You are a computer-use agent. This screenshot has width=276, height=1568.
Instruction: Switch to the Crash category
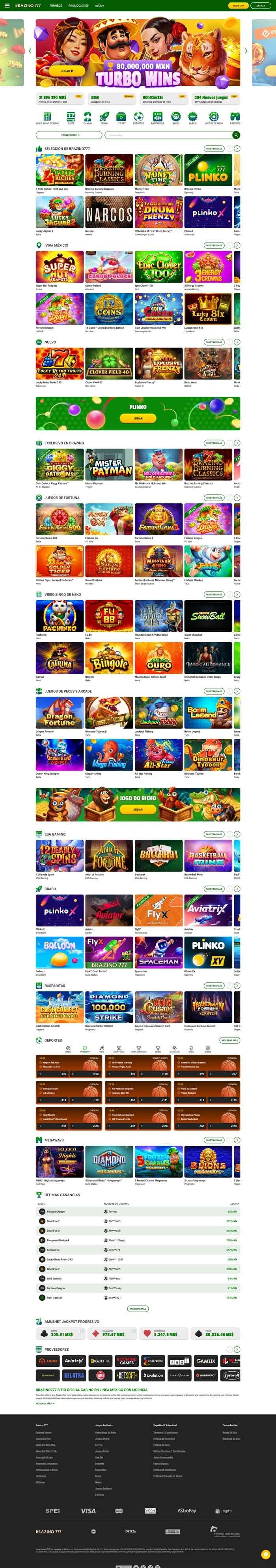click(104, 117)
